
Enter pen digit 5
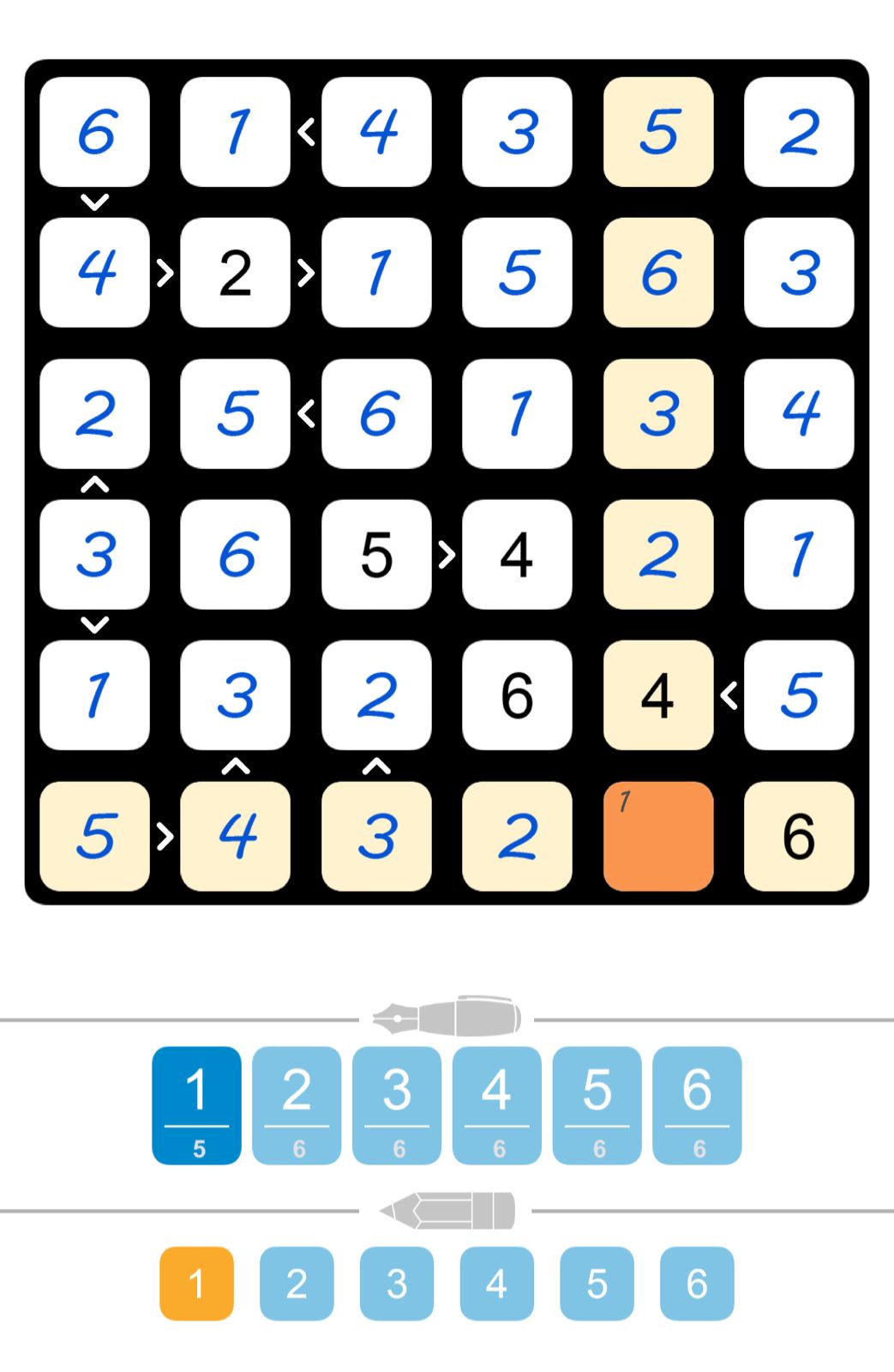[x=597, y=1104]
